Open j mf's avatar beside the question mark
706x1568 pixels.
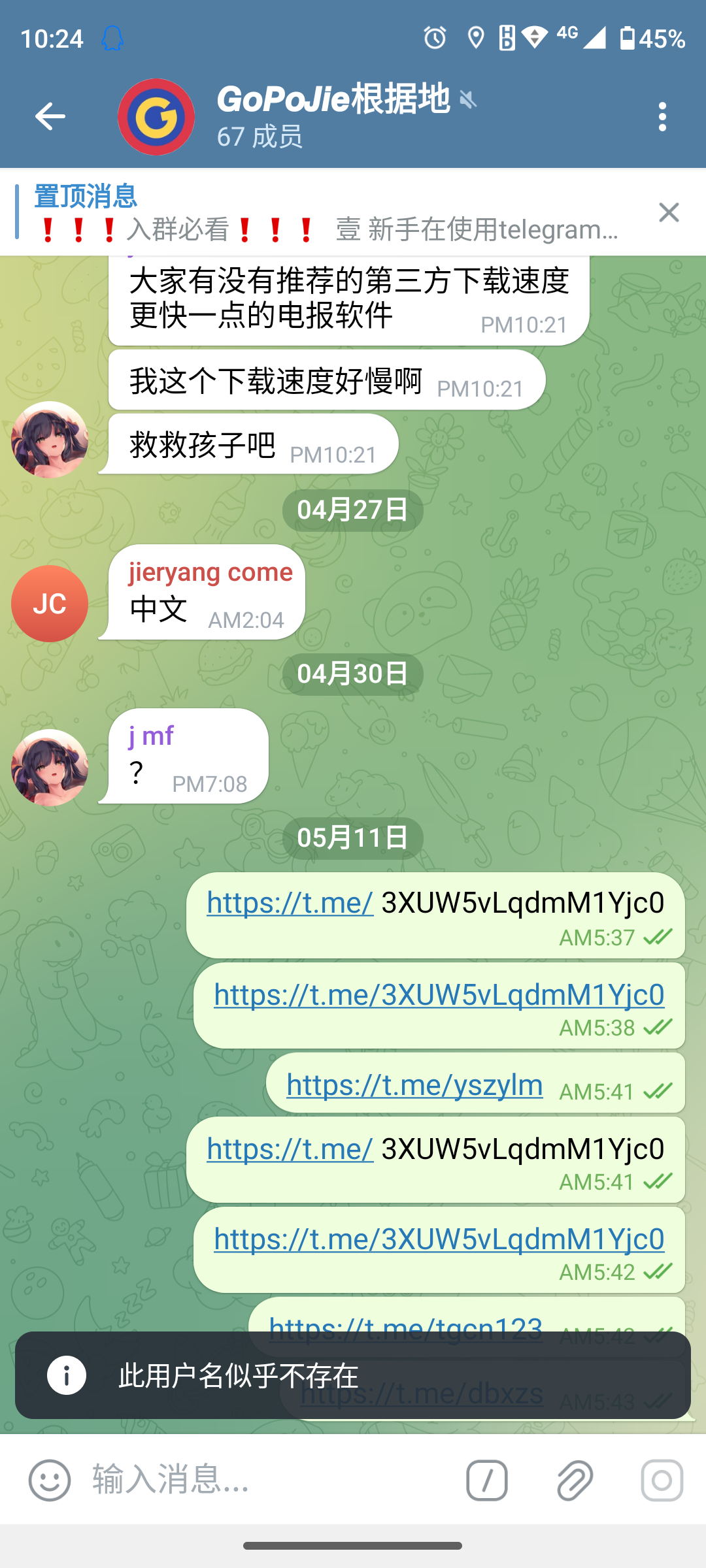click(50, 768)
